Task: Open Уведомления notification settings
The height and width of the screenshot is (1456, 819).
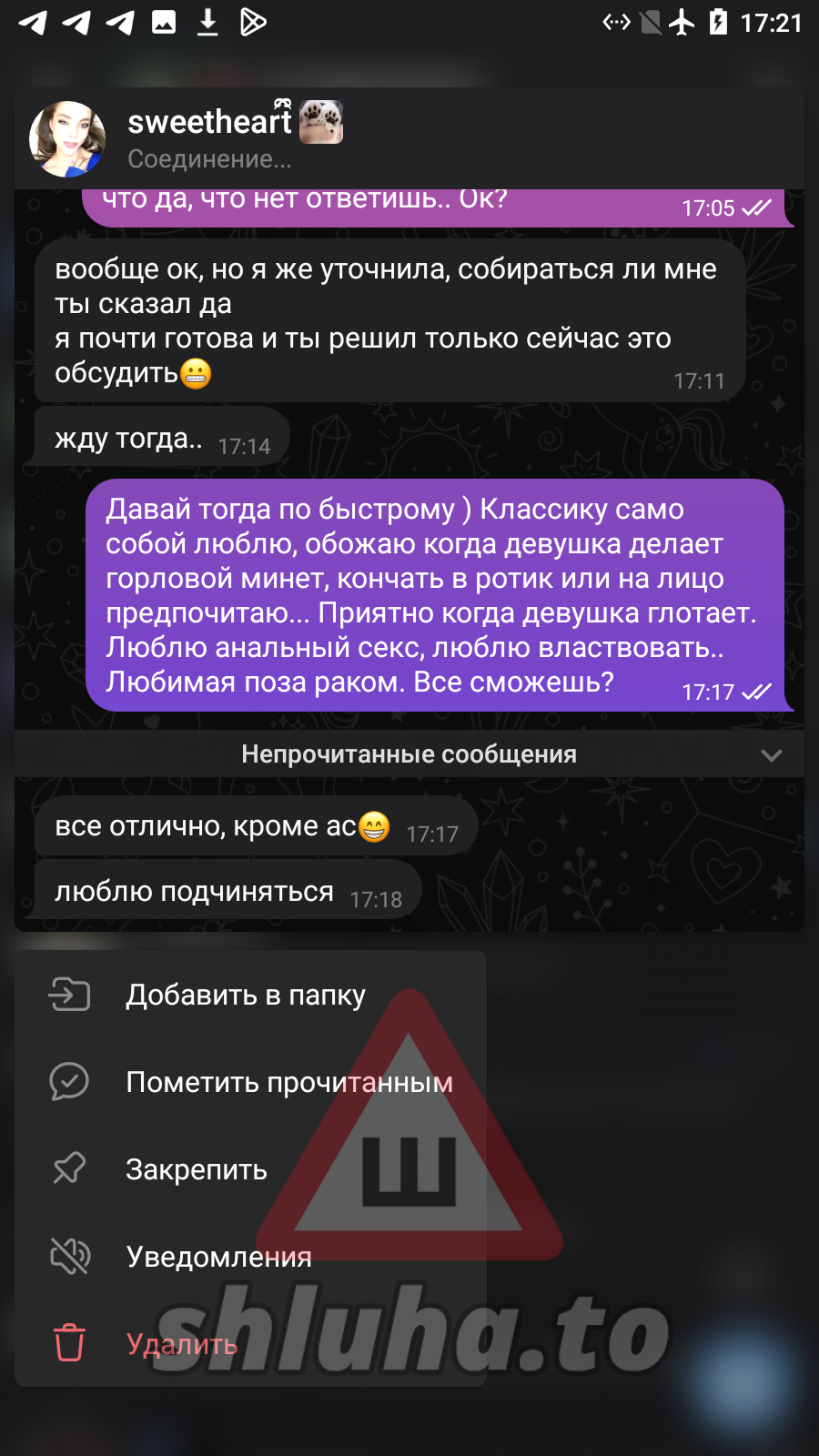Action: click(x=218, y=1257)
